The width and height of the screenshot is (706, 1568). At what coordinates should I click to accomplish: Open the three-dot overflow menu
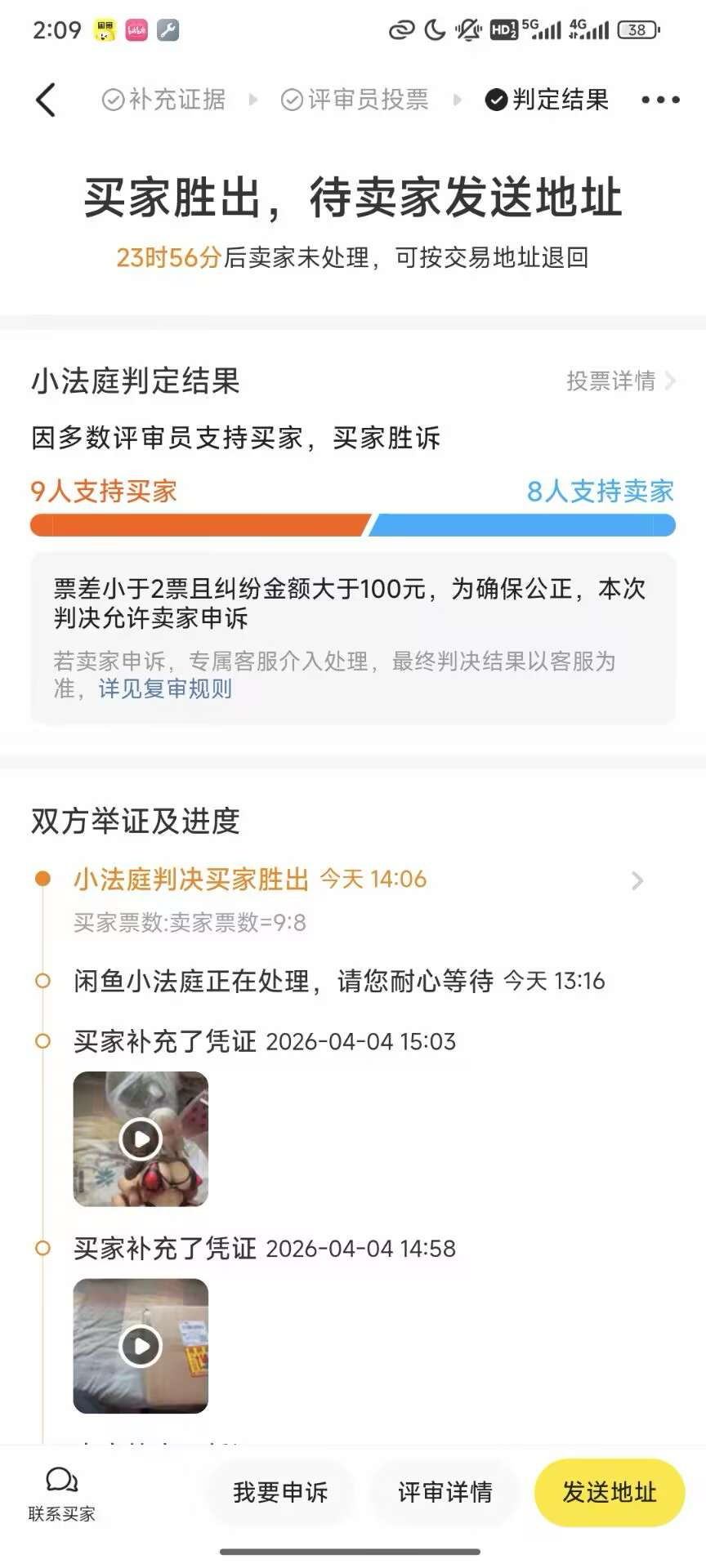pyautogui.click(x=659, y=100)
